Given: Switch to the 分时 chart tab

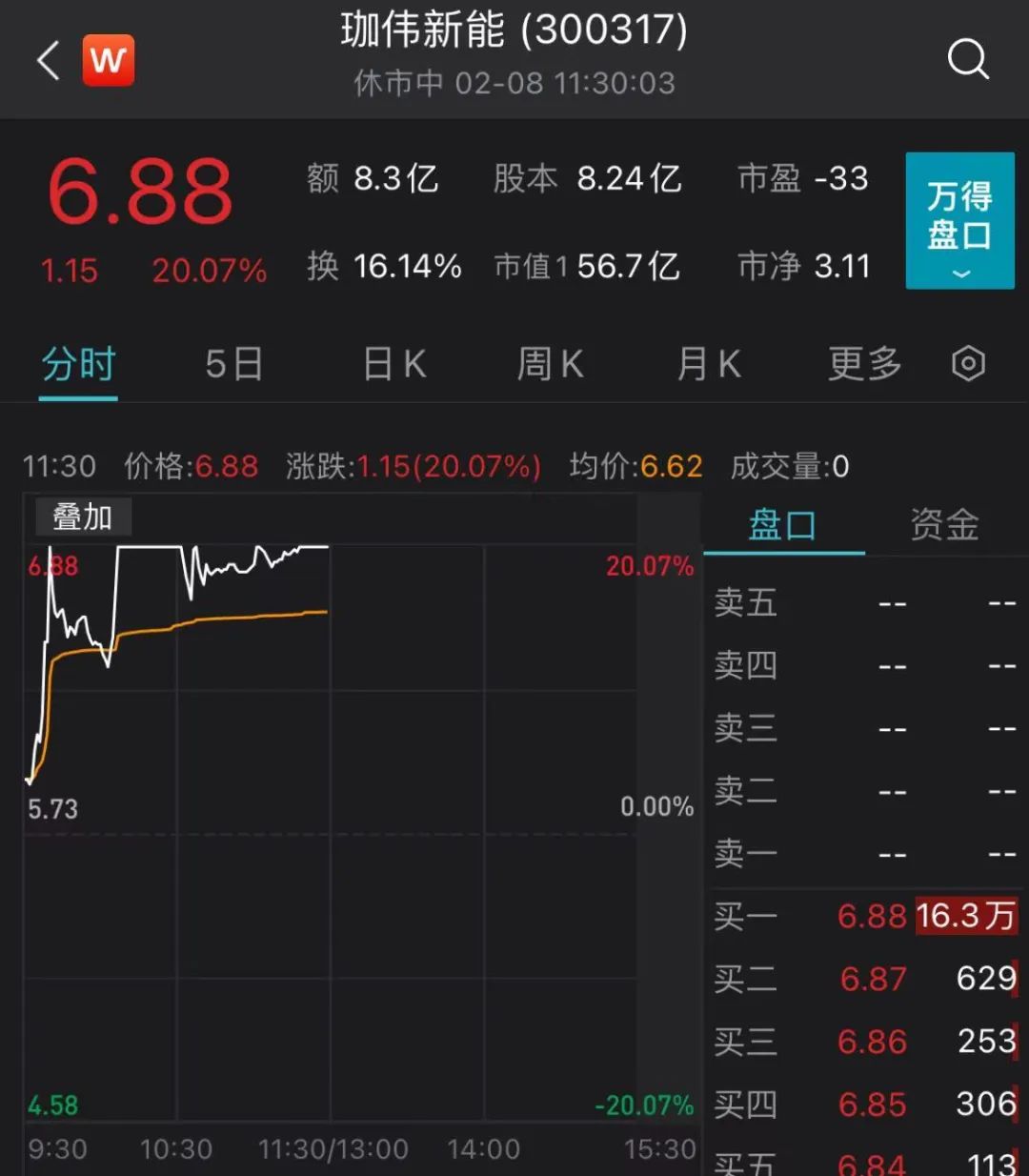Looking at the screenshot, I should click(x=78, y=365).
